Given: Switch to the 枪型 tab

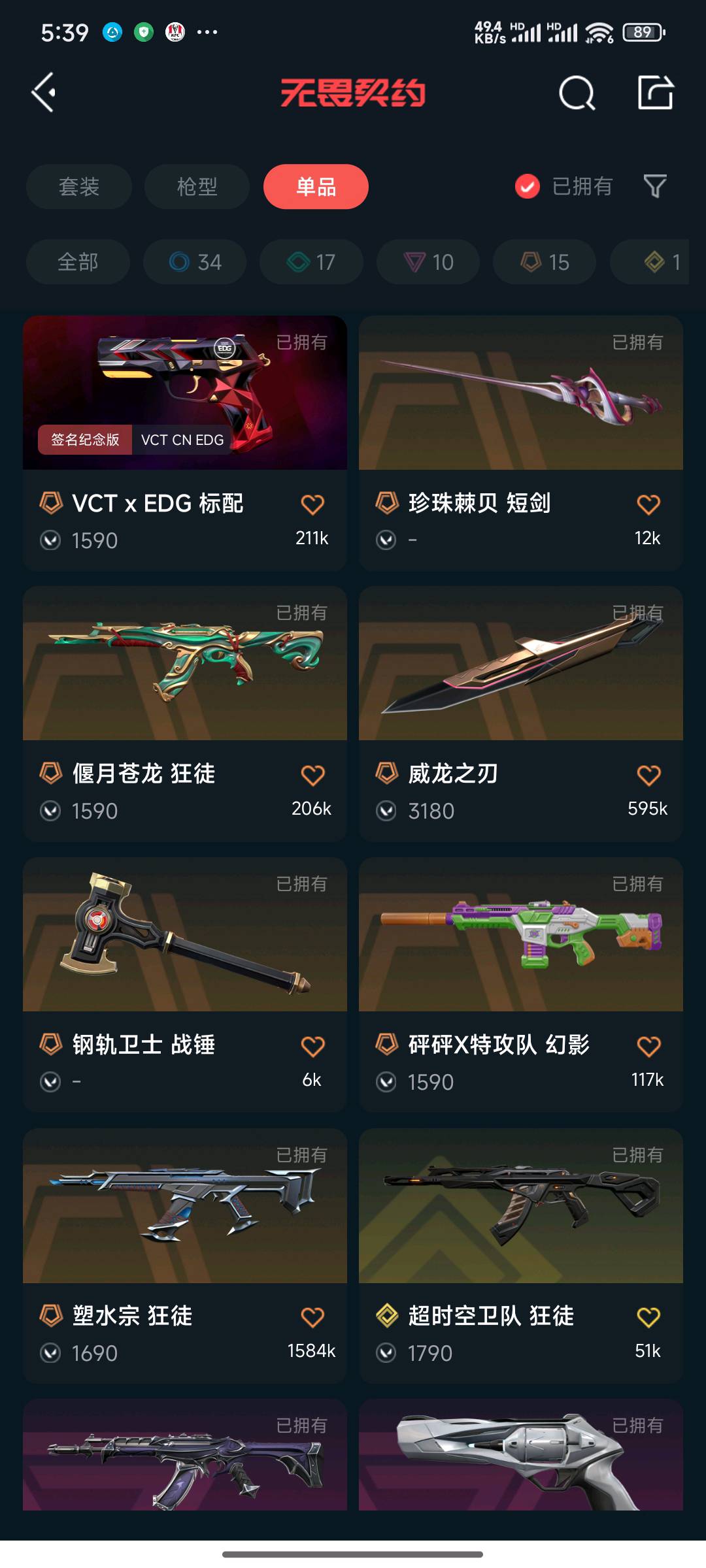Looking at the screenshot, I should pyautogui.click(x=197, y=187).
